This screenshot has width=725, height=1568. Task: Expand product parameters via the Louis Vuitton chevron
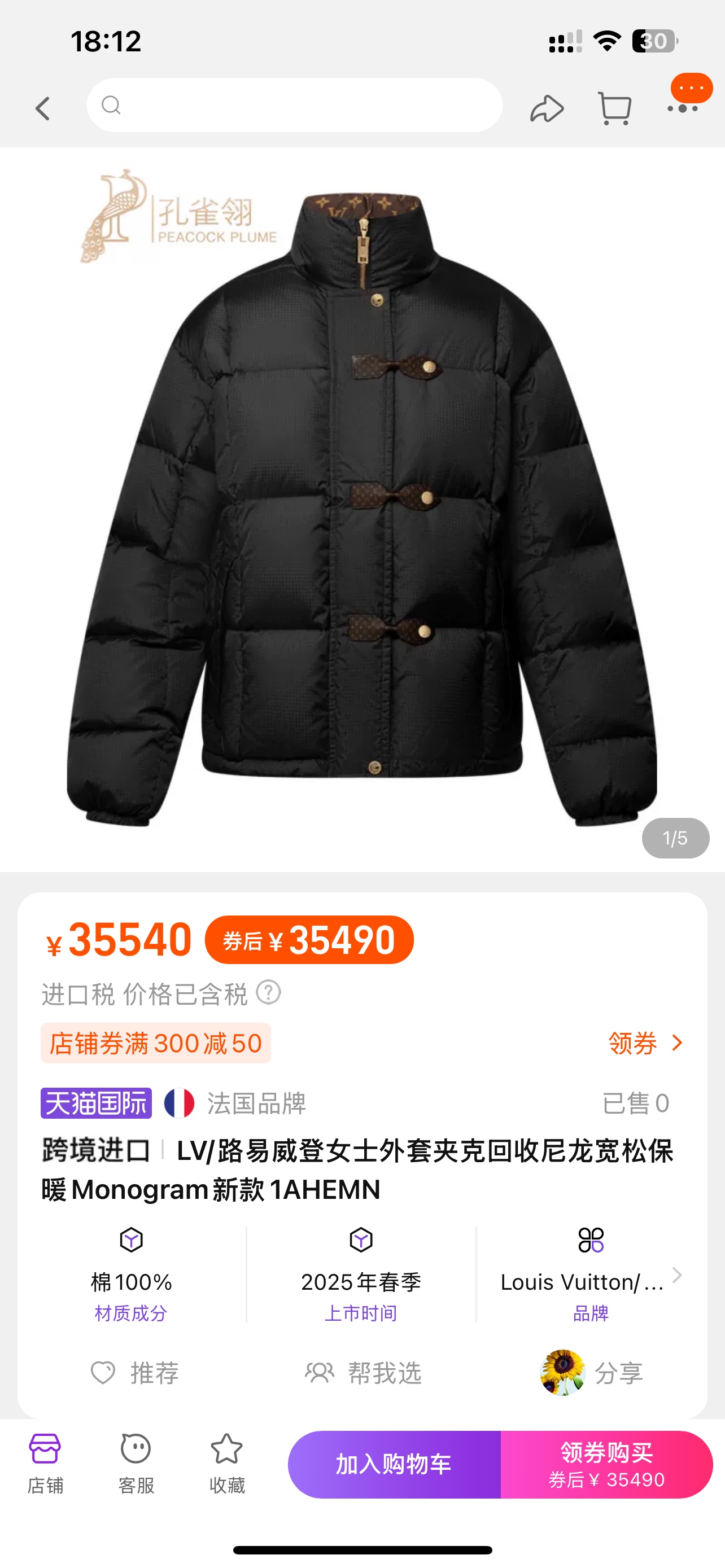click(676, 1274)
